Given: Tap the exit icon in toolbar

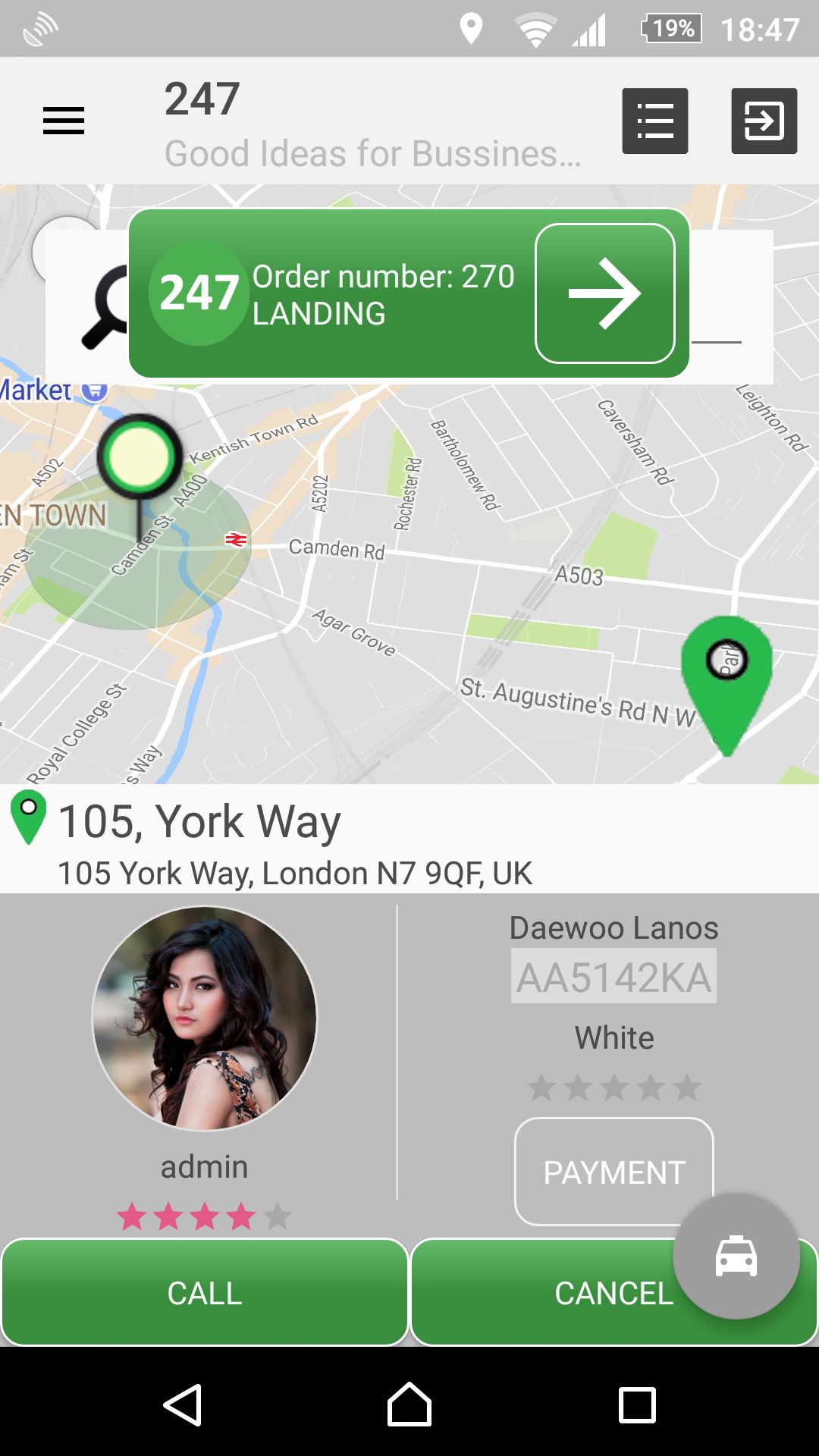Looking at the screenshot, I should click(764, 121).
